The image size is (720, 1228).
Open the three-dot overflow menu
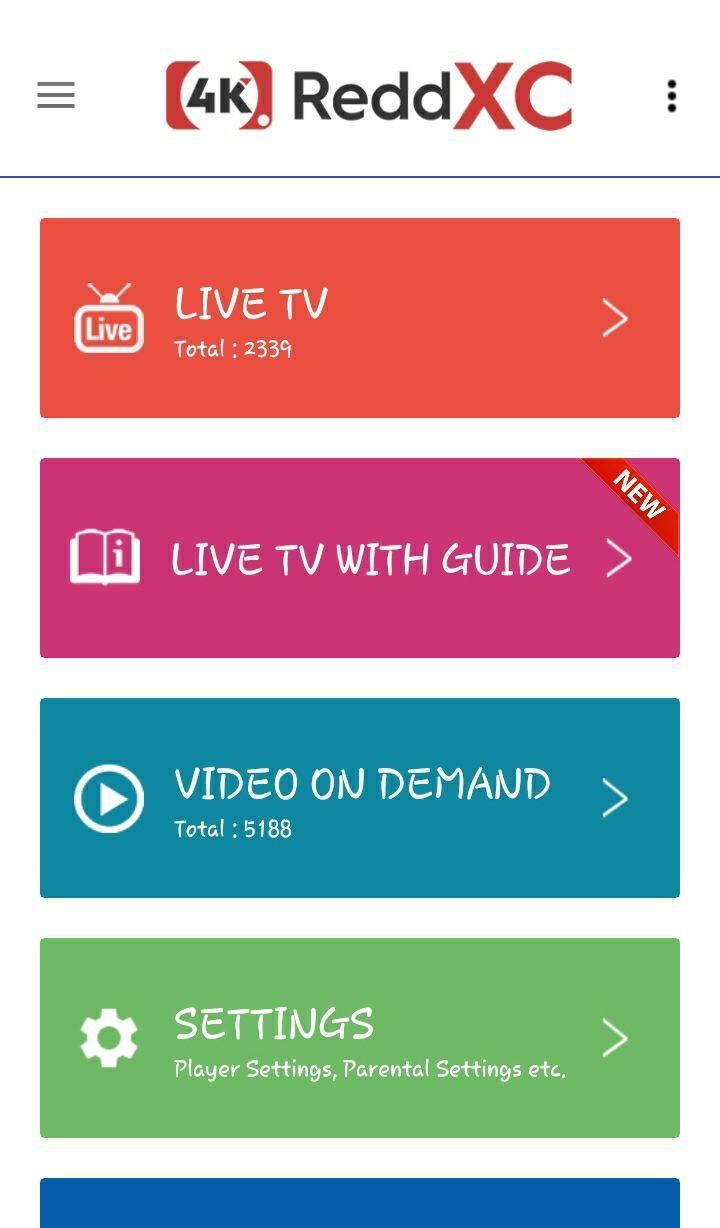point(671,96)
